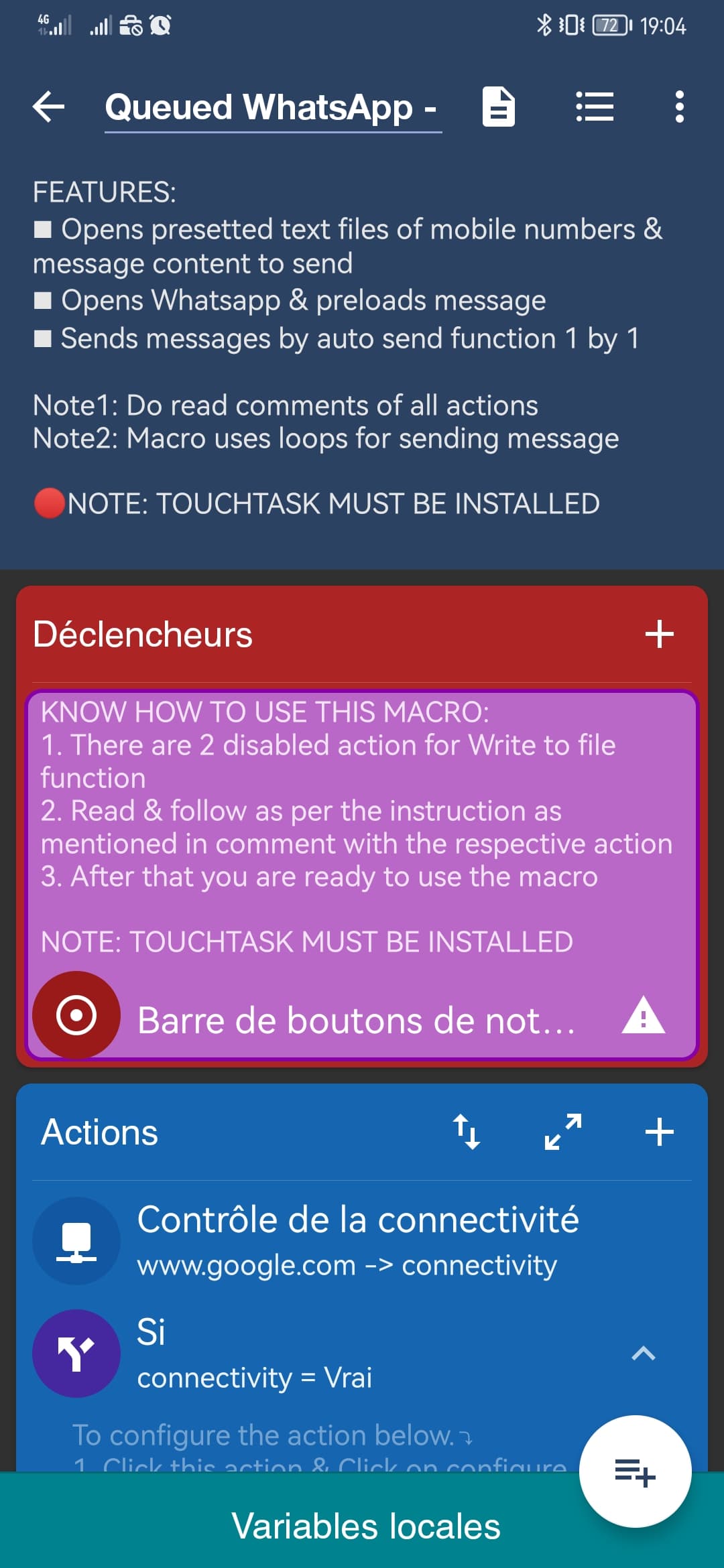Edit the macro name Queued WhatsApp
The height and width of the screenshot is (1568, 724).
coord(273,108)
